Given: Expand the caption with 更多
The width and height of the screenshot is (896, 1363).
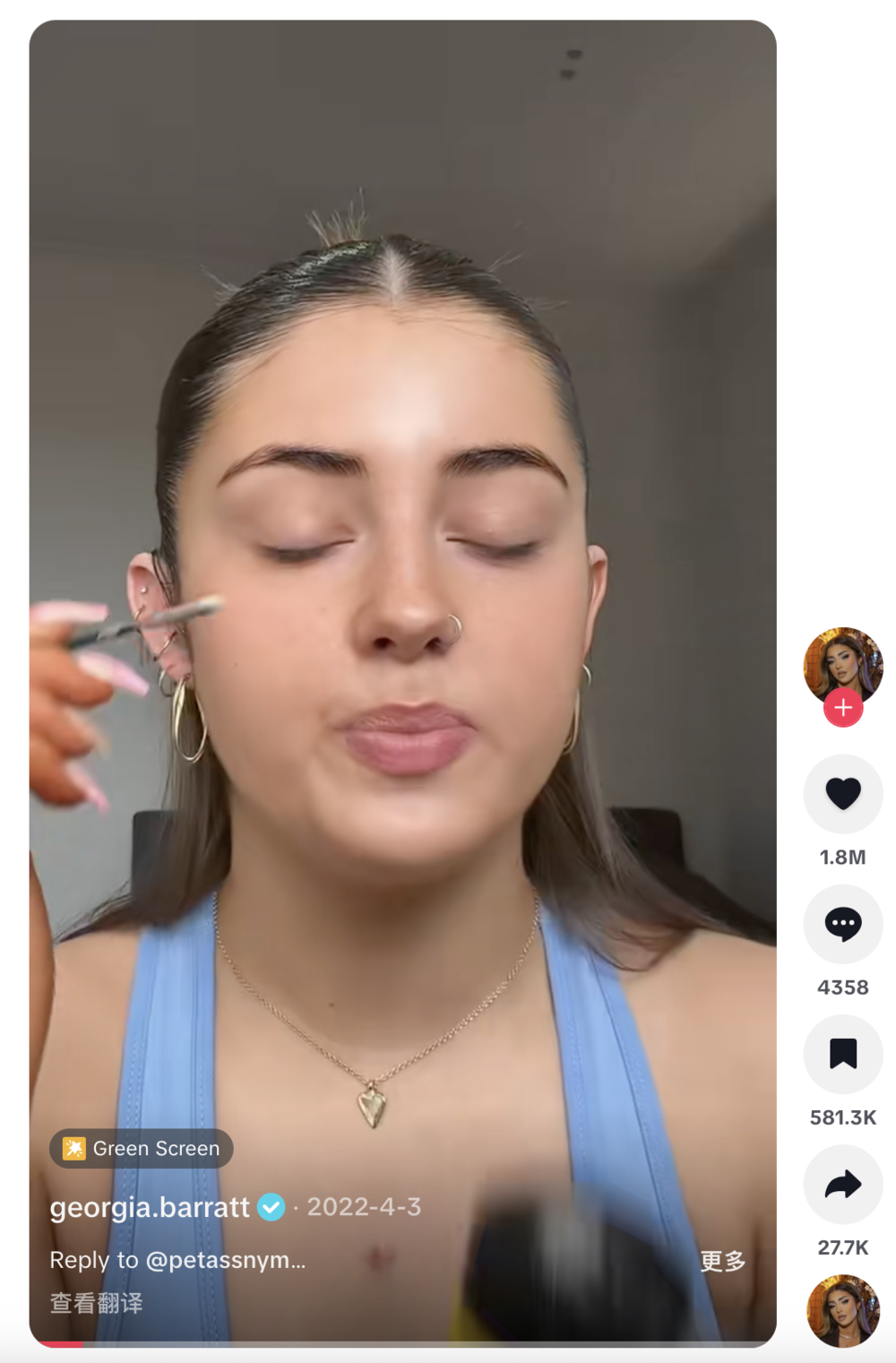Looking at the screenshot, I should 722,1261.
